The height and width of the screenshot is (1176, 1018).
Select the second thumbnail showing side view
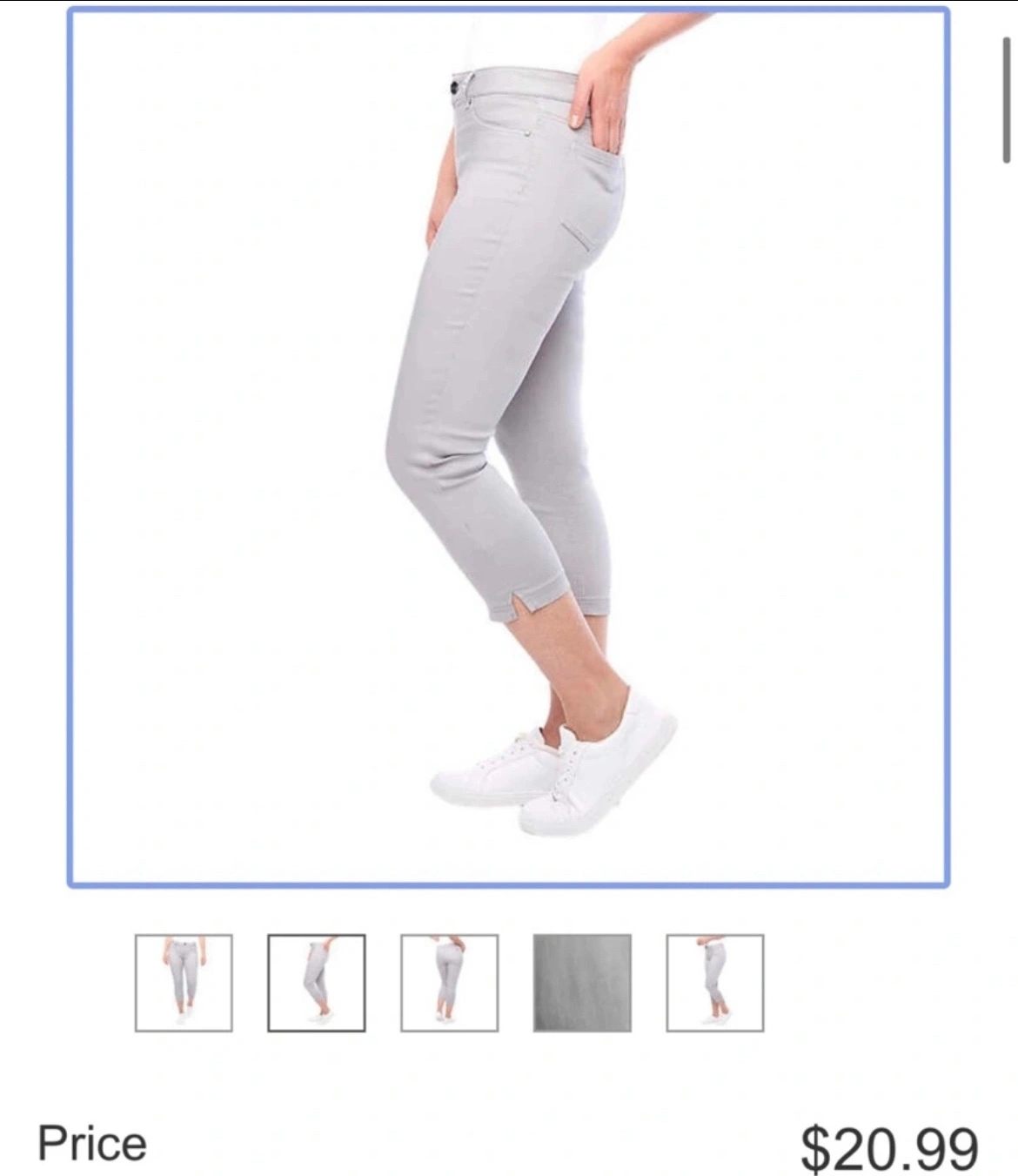pyautogui.click(x=317, y=983)
